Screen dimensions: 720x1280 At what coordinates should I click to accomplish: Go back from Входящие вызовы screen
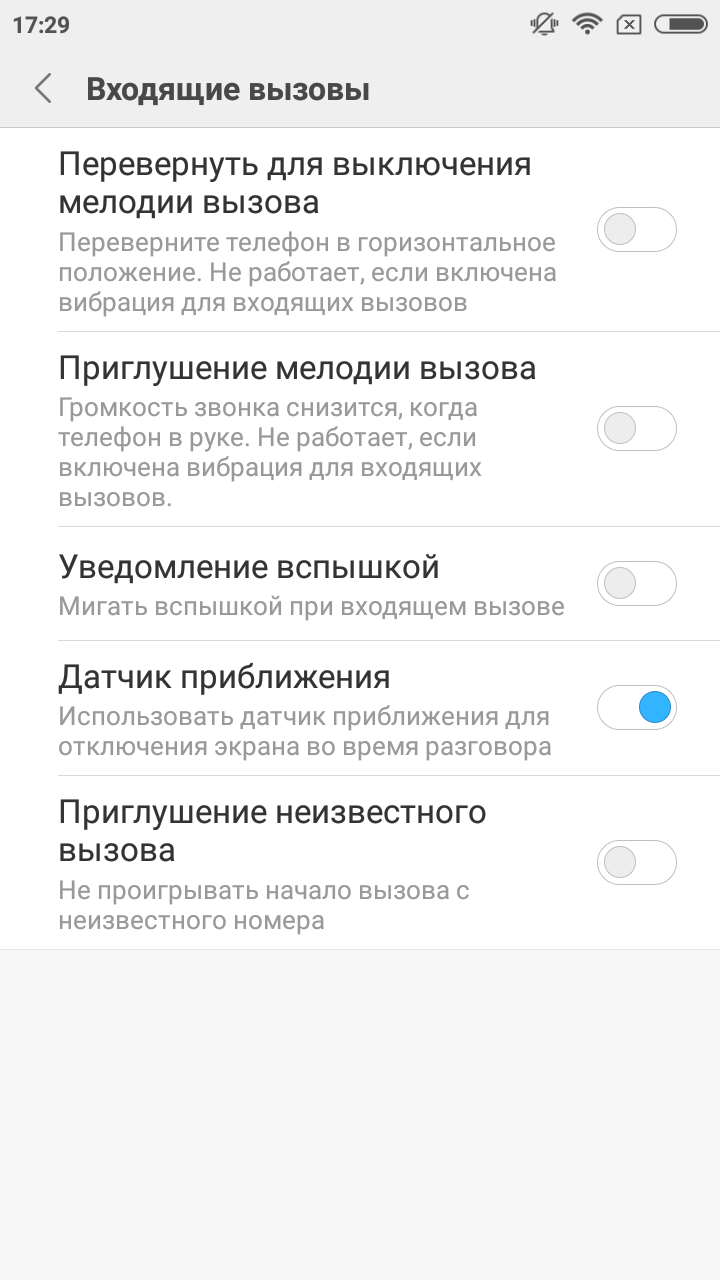tap(43, 89)
